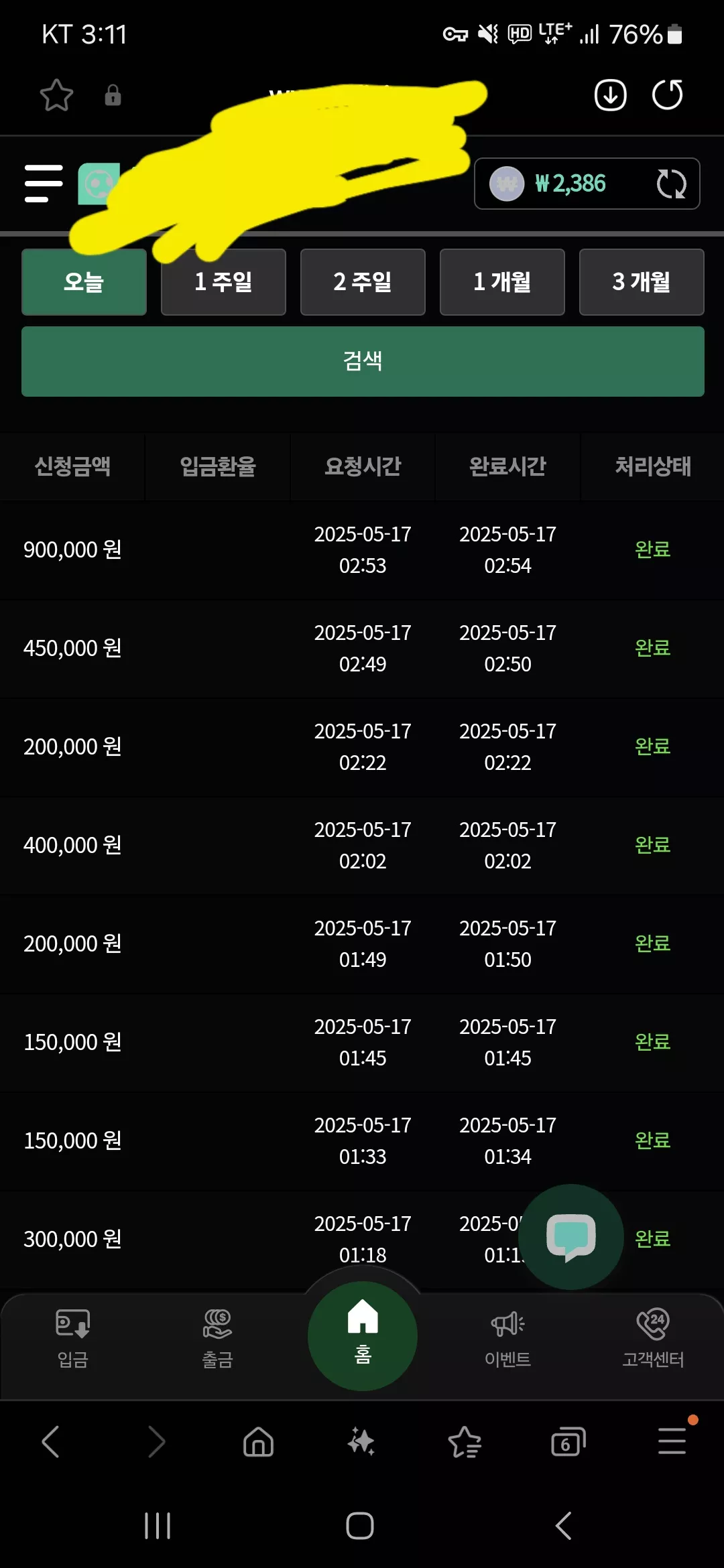Bookmark this page with the star icon
Image resolution: width=724 pixels, height=1568 pixels.
point(57,95)
